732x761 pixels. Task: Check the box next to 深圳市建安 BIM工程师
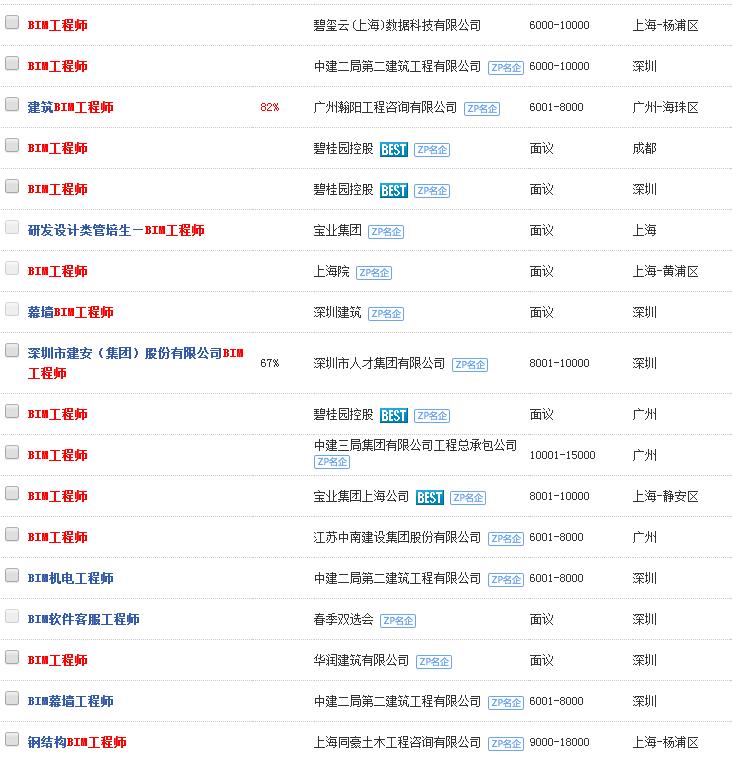click(12, 350)
